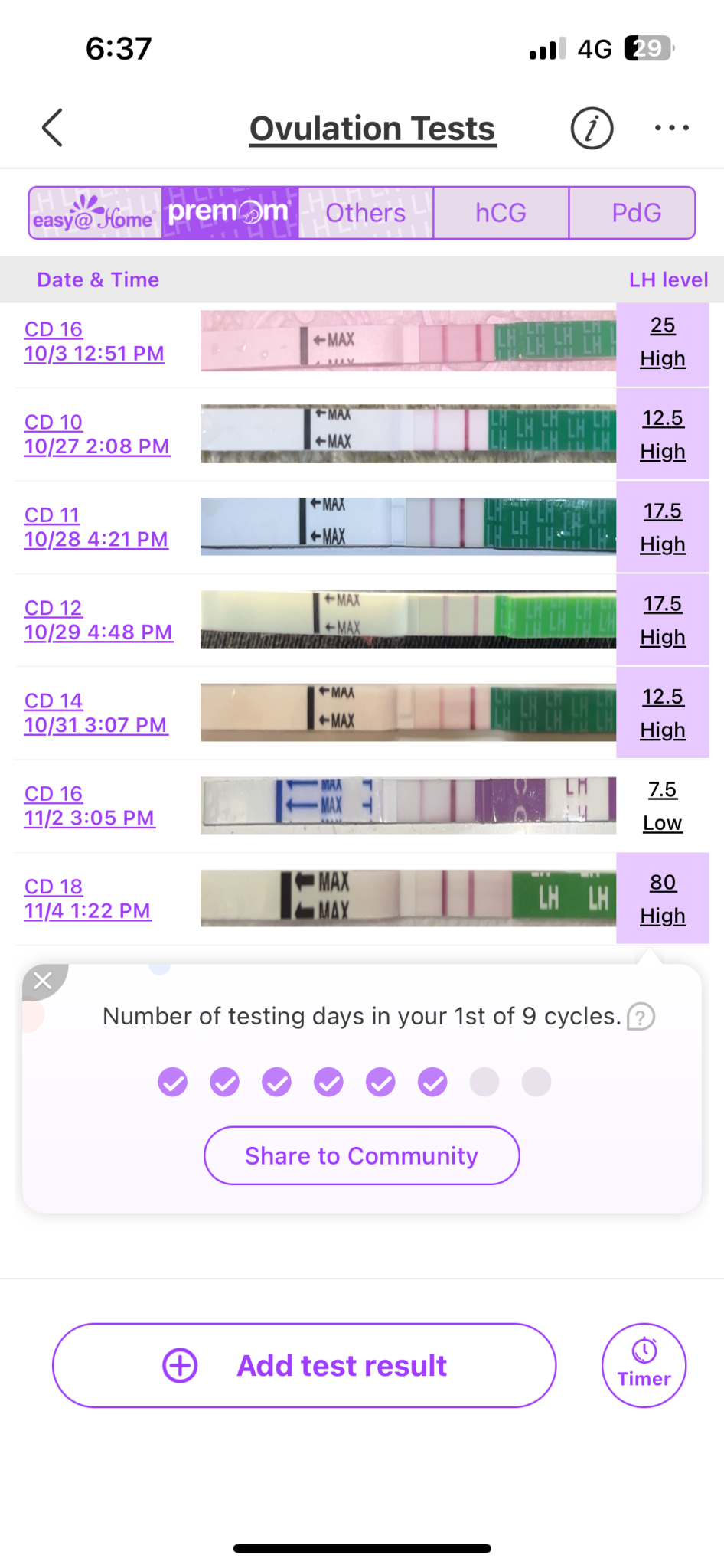This screenshot has height=1568, width=724.
Task: Switch to the easy@Home tab
Action: [x=95, y=213]
